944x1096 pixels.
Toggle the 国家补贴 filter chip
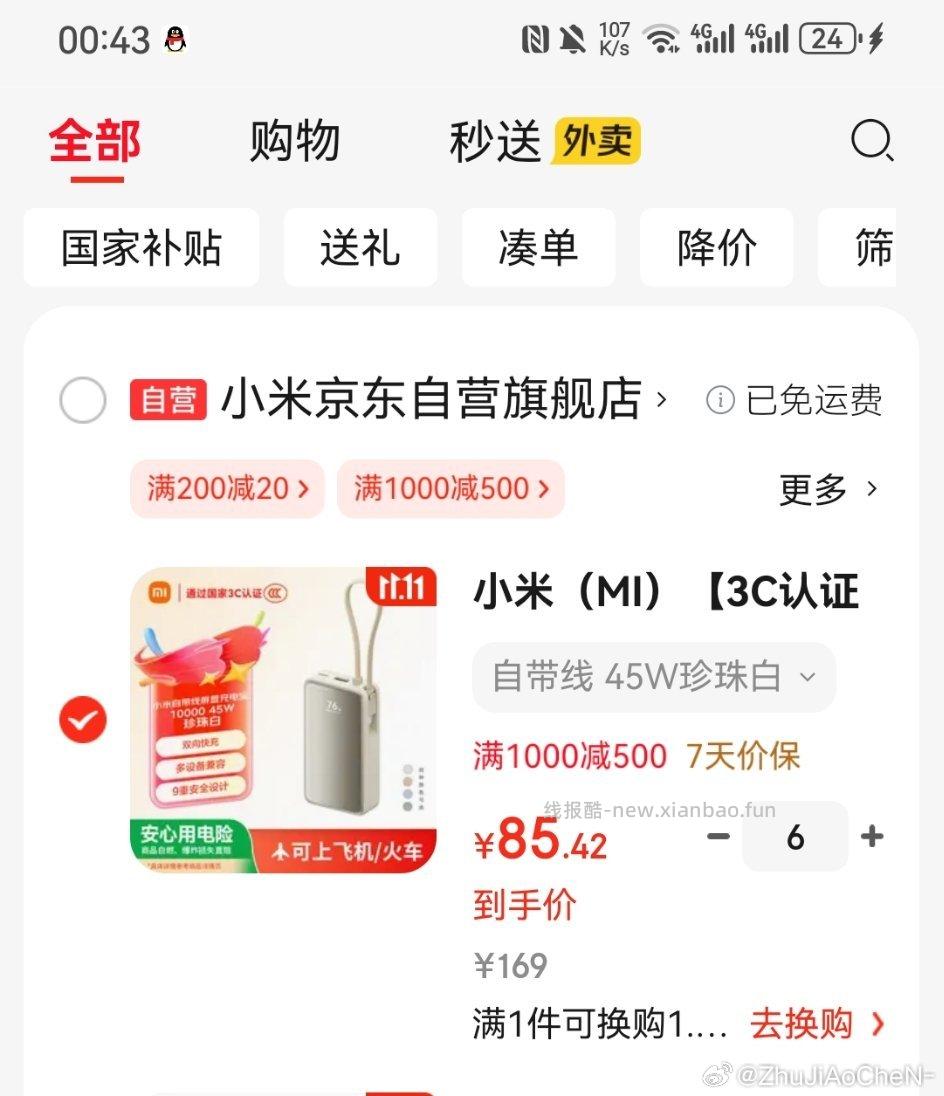[x=141, y=248]
